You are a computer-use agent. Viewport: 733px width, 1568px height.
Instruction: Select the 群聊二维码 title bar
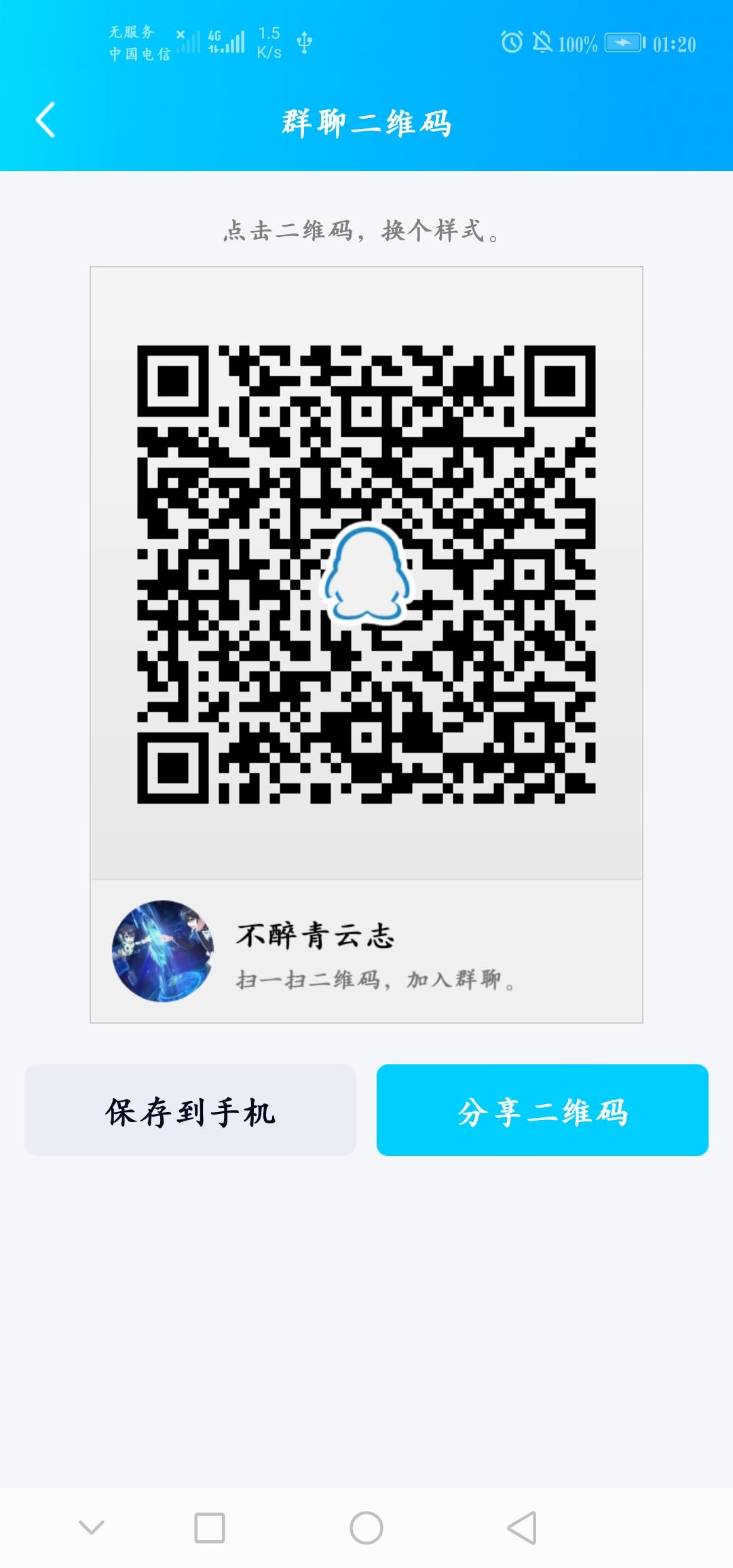coord(366,121)
